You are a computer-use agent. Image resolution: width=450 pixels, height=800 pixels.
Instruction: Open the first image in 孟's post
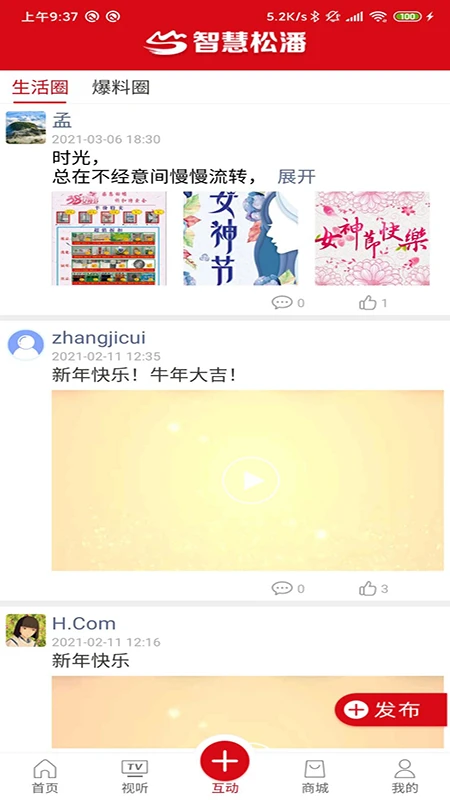coord(109,238)
